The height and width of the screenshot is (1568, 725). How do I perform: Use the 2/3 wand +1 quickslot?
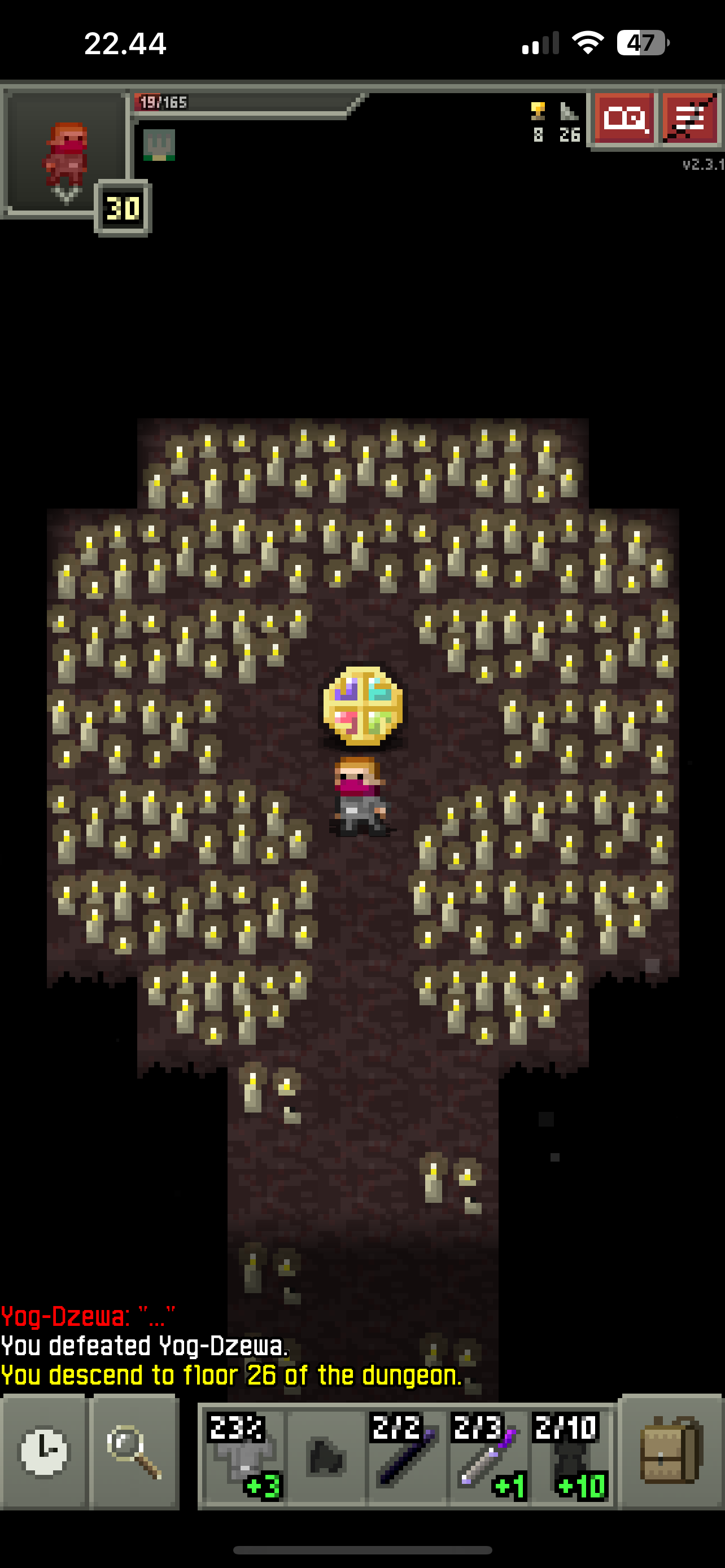click(489, 1455)
